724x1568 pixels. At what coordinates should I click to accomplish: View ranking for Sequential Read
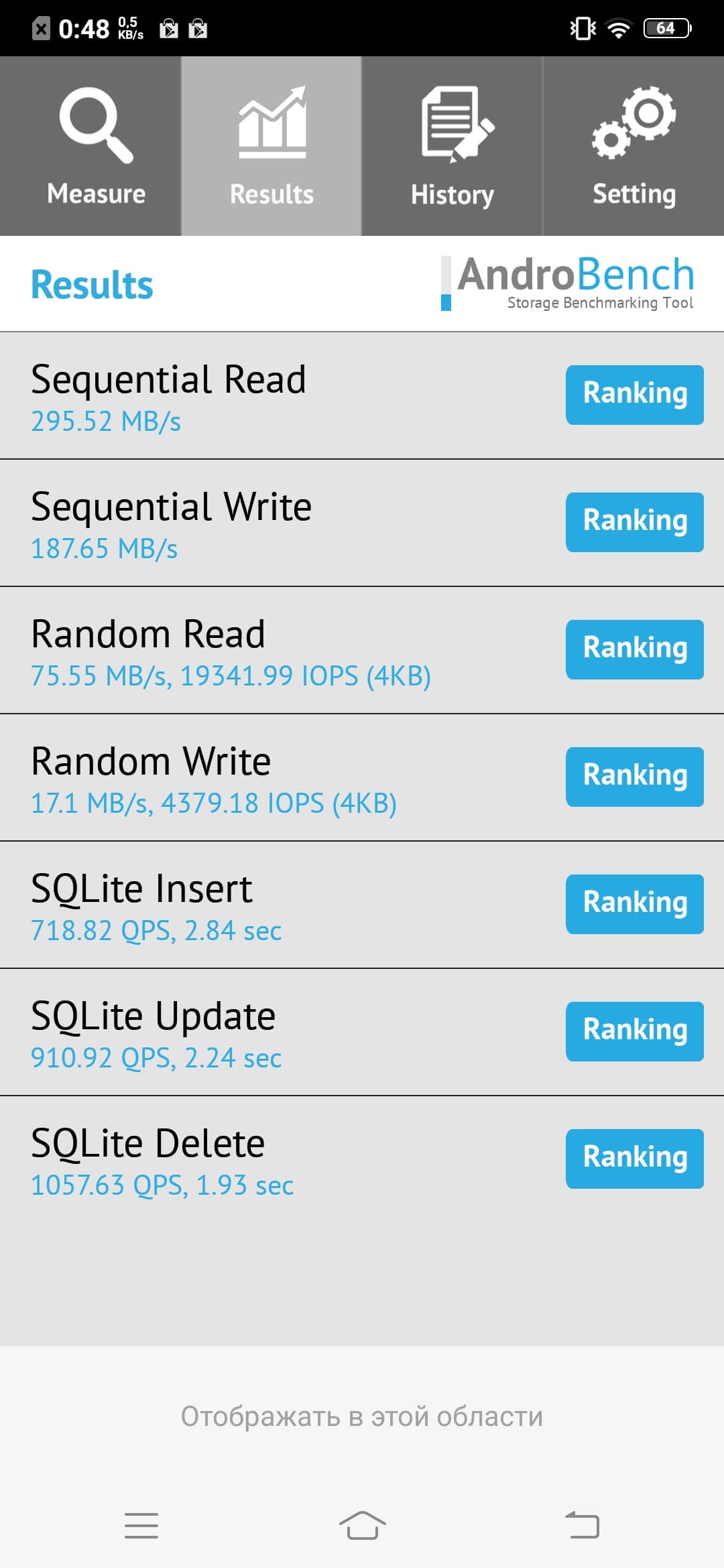(634, 395)
